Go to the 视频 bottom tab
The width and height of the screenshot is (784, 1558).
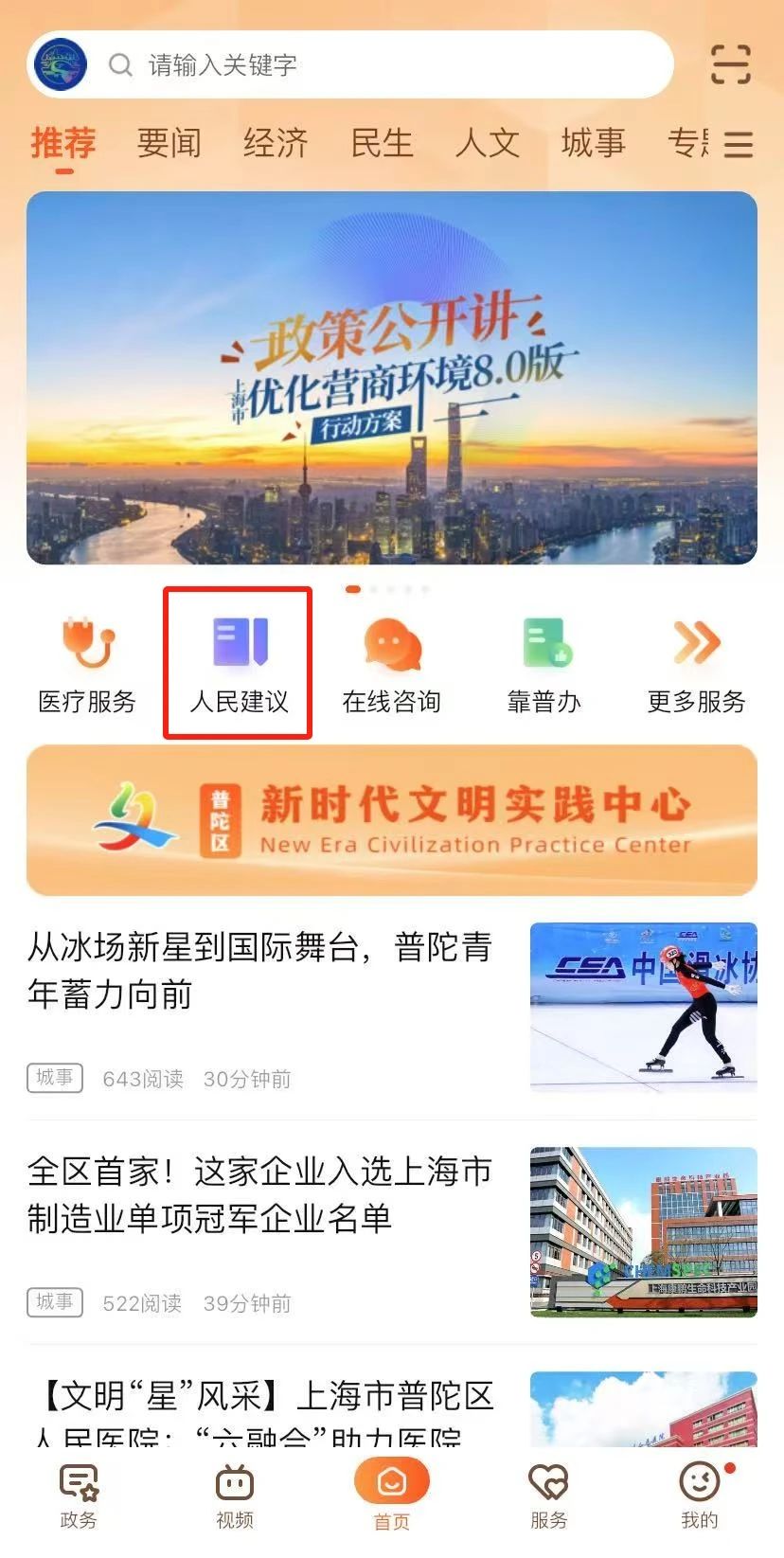click(x=235, y=1495)
